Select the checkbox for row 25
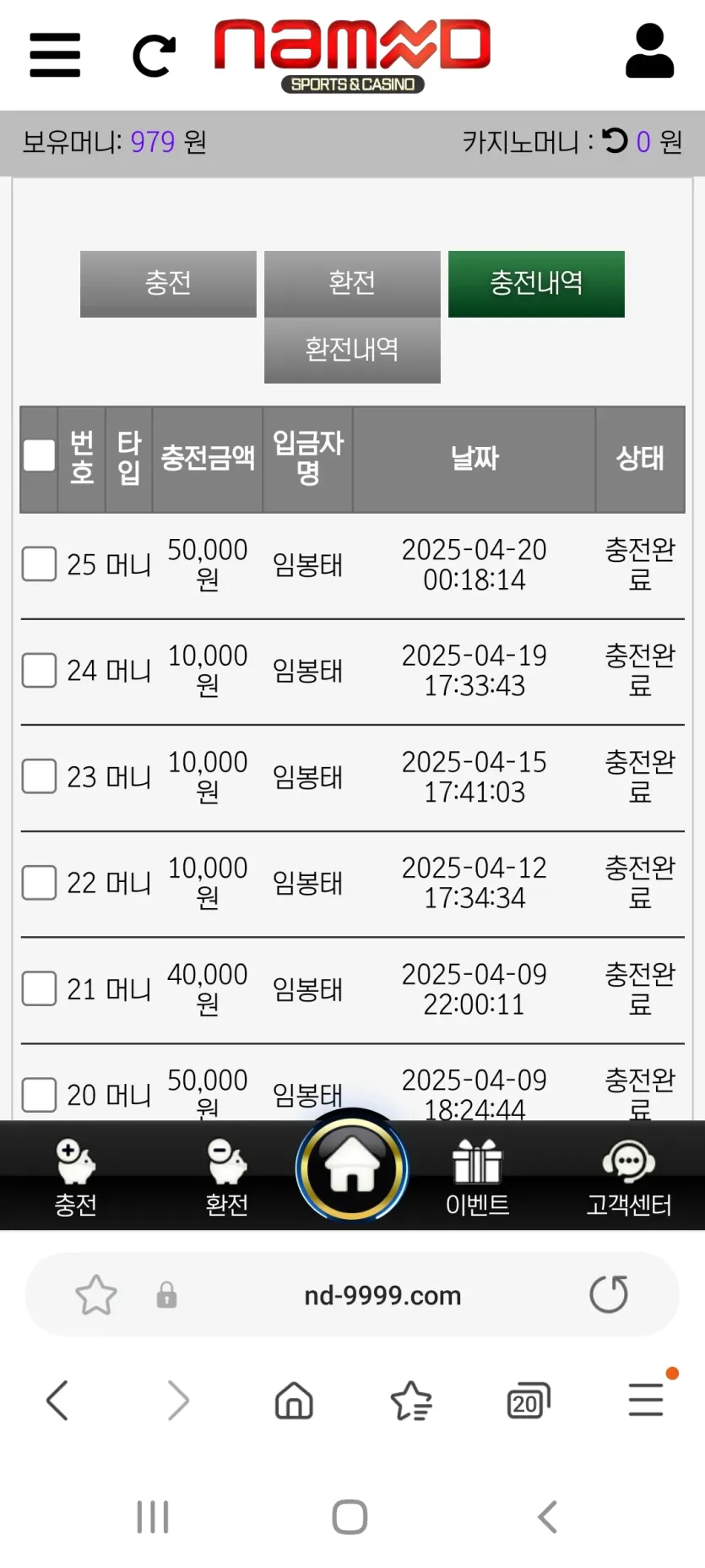Image resolution: width=705 pixels, height=1568 pixels. click(39, 563)
